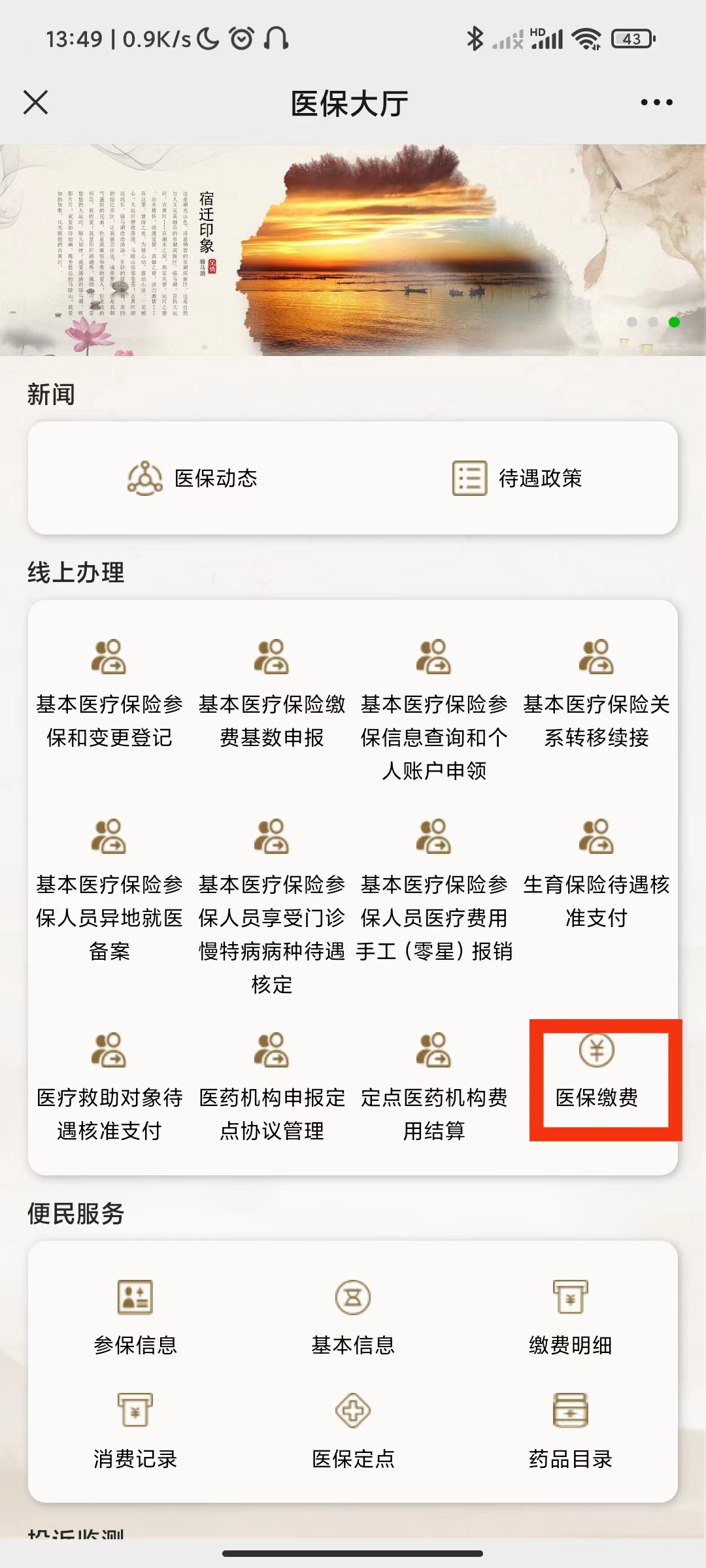706x1568 pixels.
Task: Open 医疗救助对象待遇核准支付
Action: 109,1085
